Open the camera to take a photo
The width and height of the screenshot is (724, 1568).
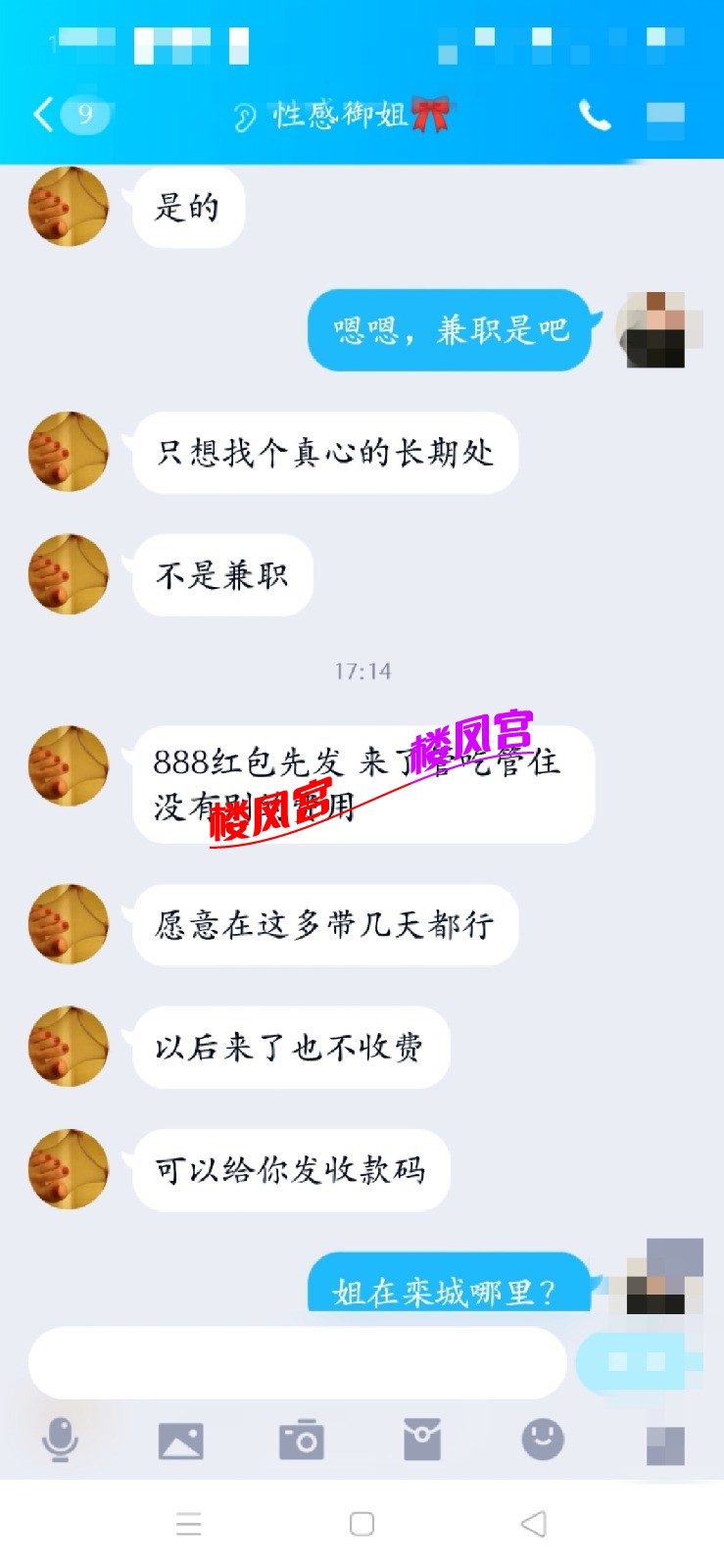[301, 1441]
